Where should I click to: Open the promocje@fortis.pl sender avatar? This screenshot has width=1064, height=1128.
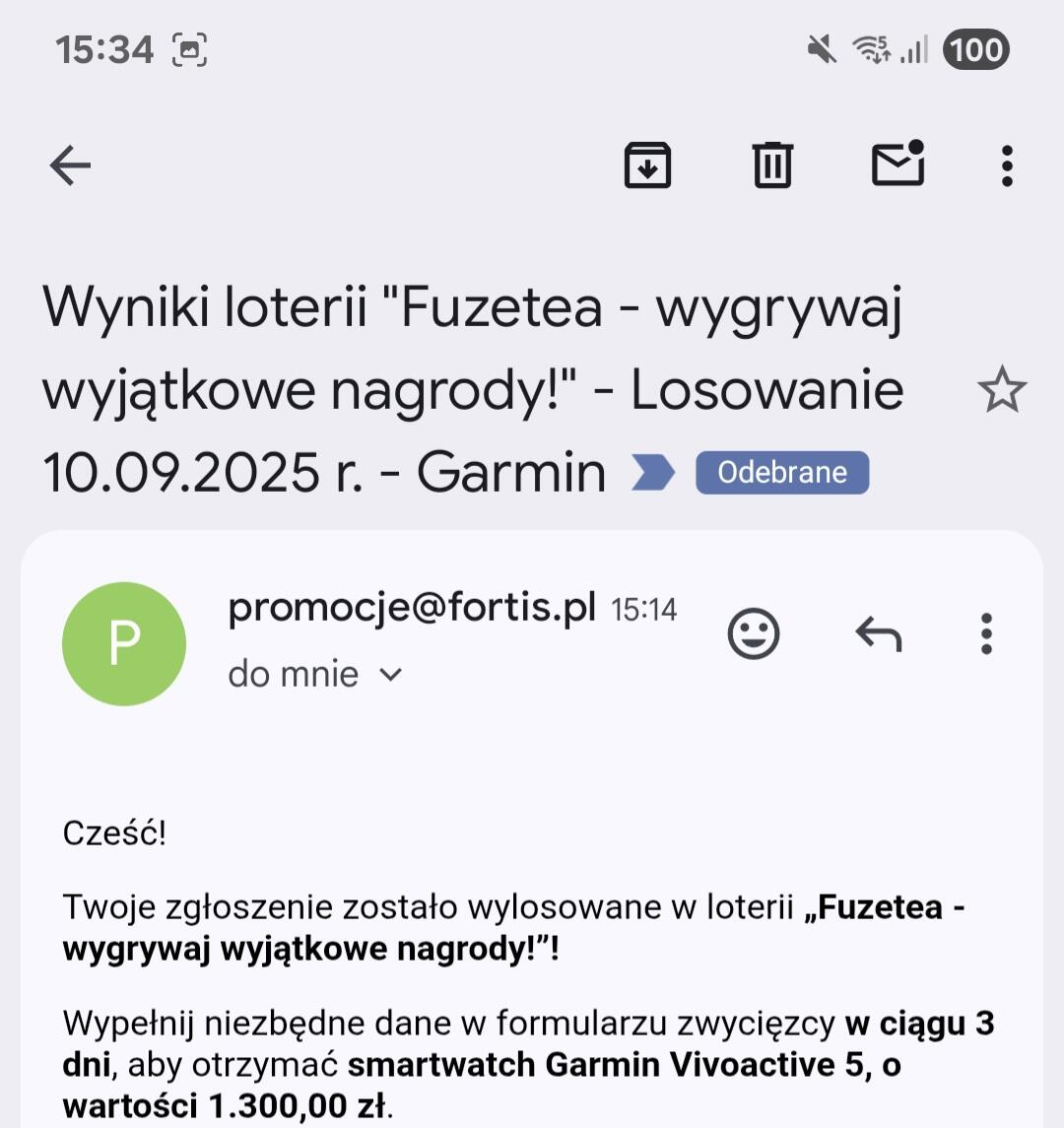coord(124,643)
